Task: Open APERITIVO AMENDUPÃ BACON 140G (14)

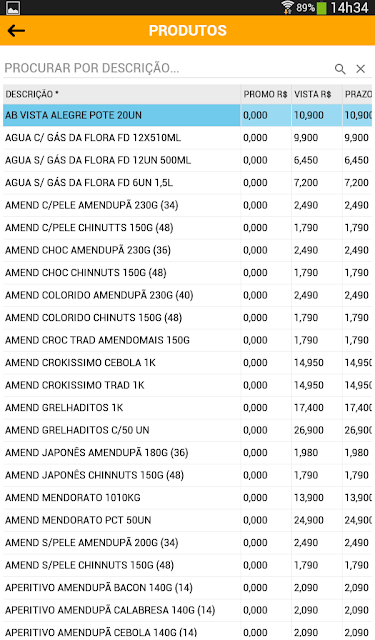Action: click(x=188, y=587)
